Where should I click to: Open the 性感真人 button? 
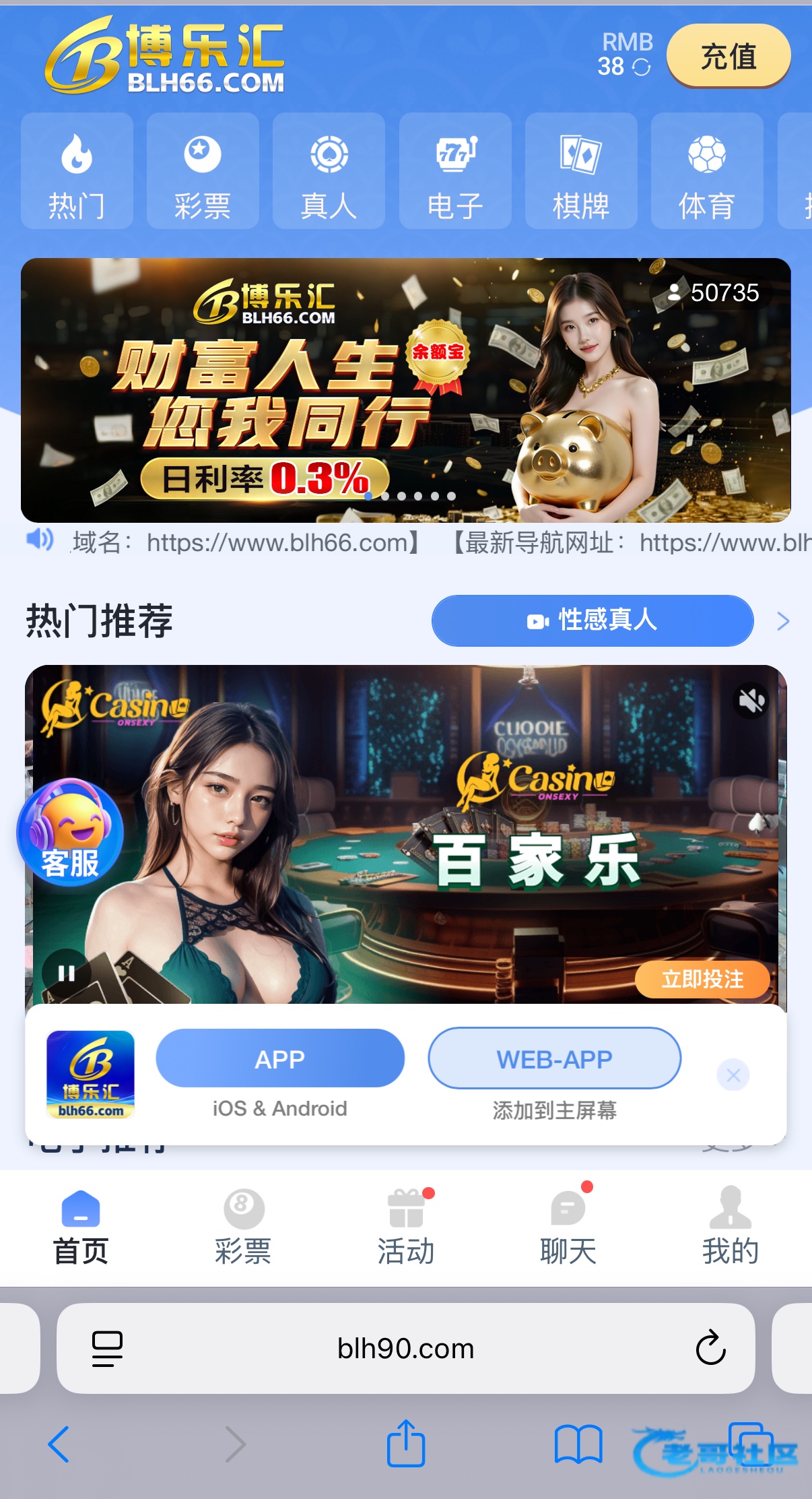pyautogui.click(x=593, y=620)
